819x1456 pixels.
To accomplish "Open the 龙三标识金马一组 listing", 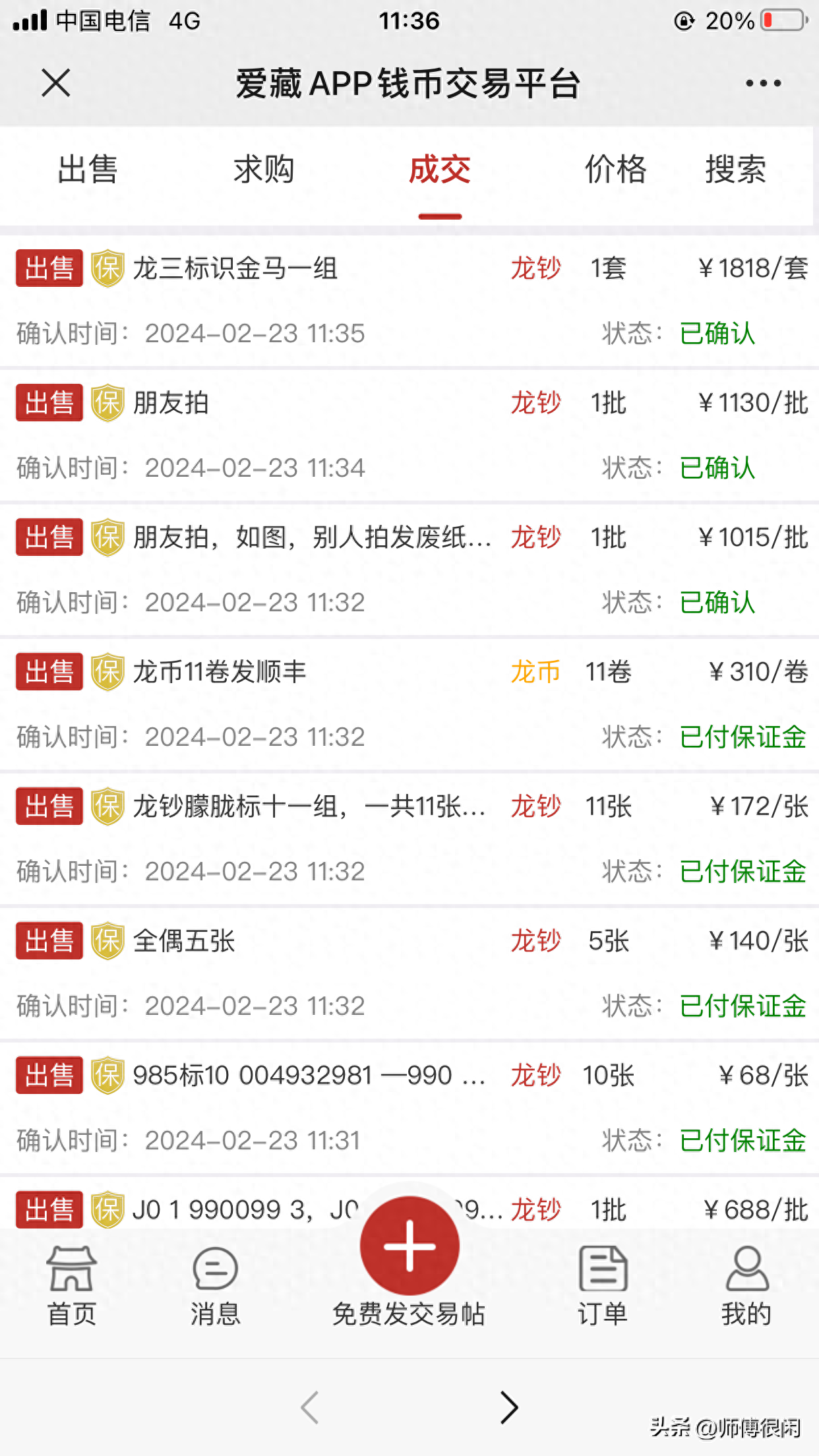I will click(235, 269).
